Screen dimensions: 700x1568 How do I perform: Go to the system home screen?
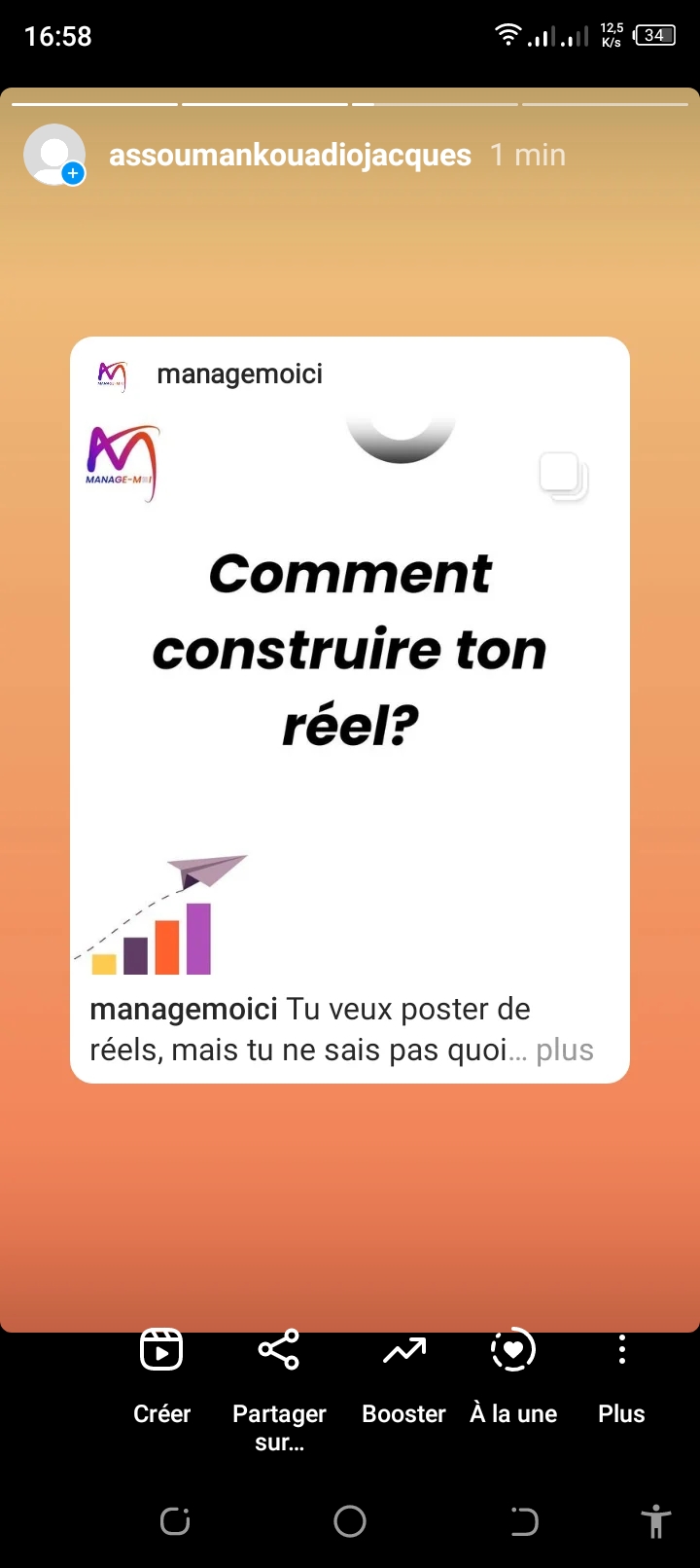click(x=350, y=1521)
